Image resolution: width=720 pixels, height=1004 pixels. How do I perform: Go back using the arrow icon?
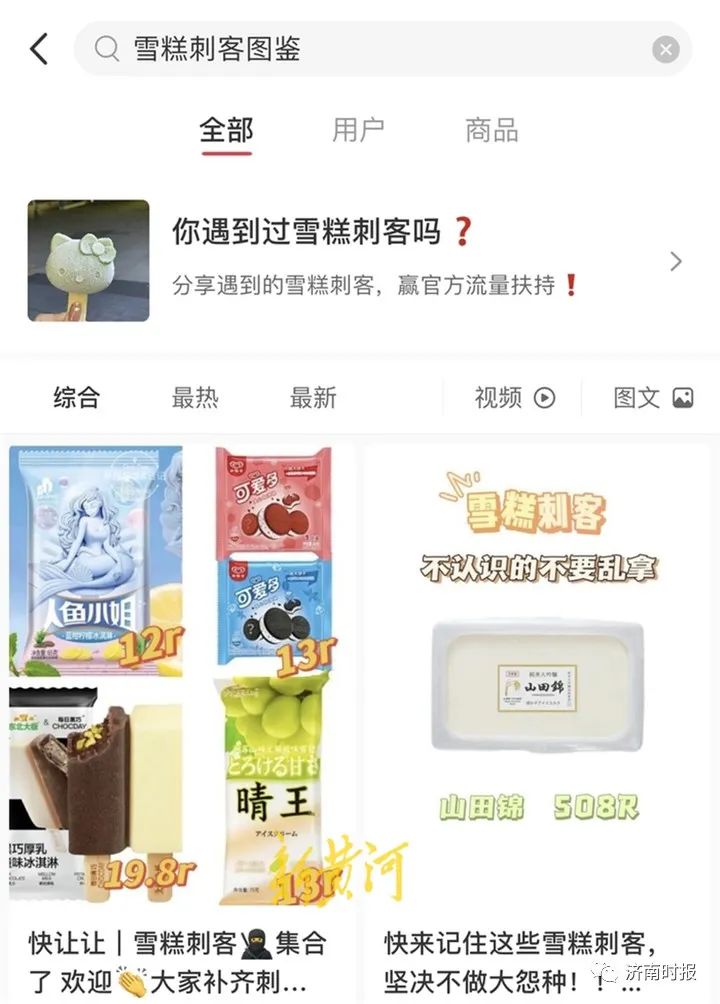click(39, 49)
